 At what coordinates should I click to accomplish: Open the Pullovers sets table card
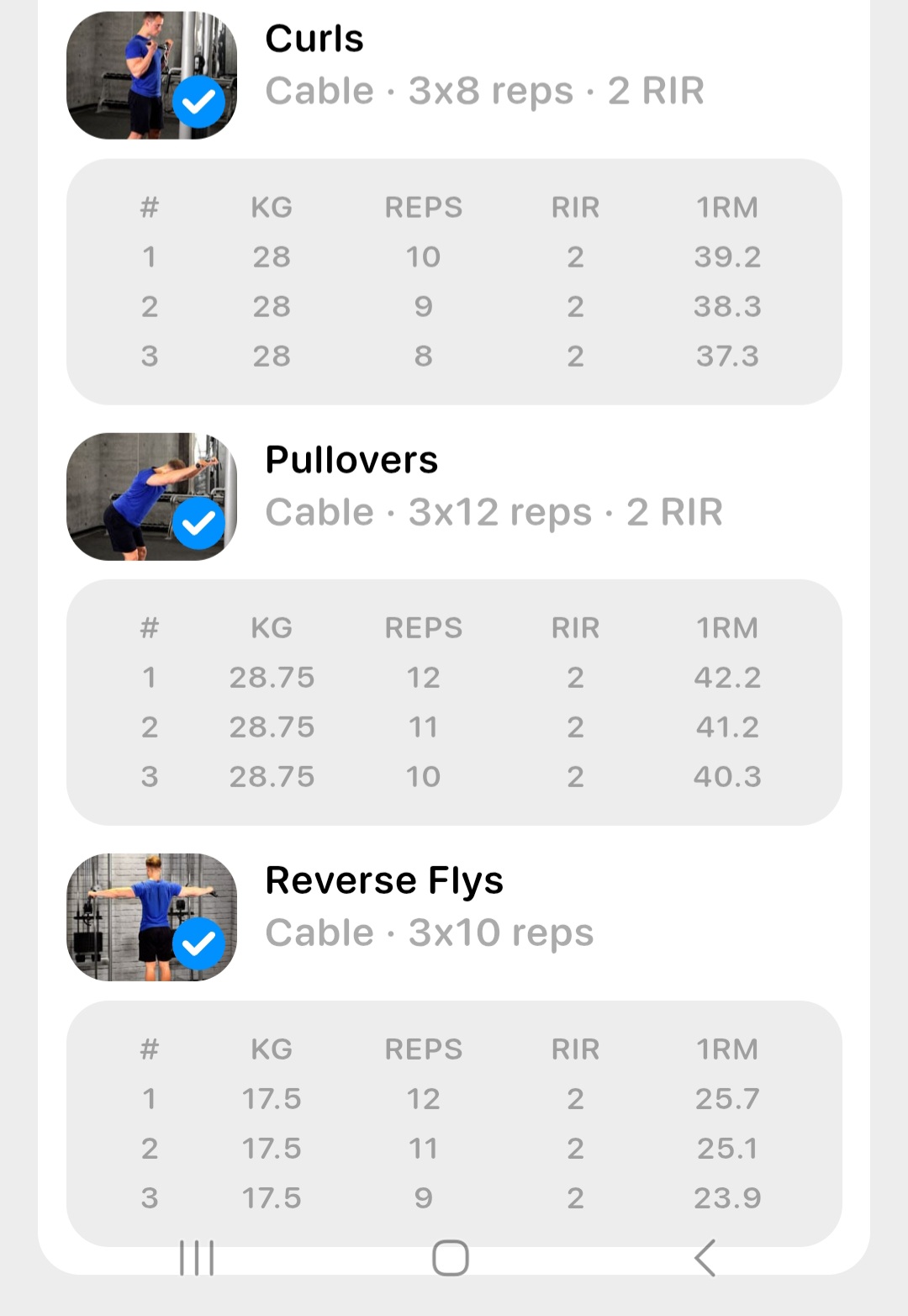point(454,702)
